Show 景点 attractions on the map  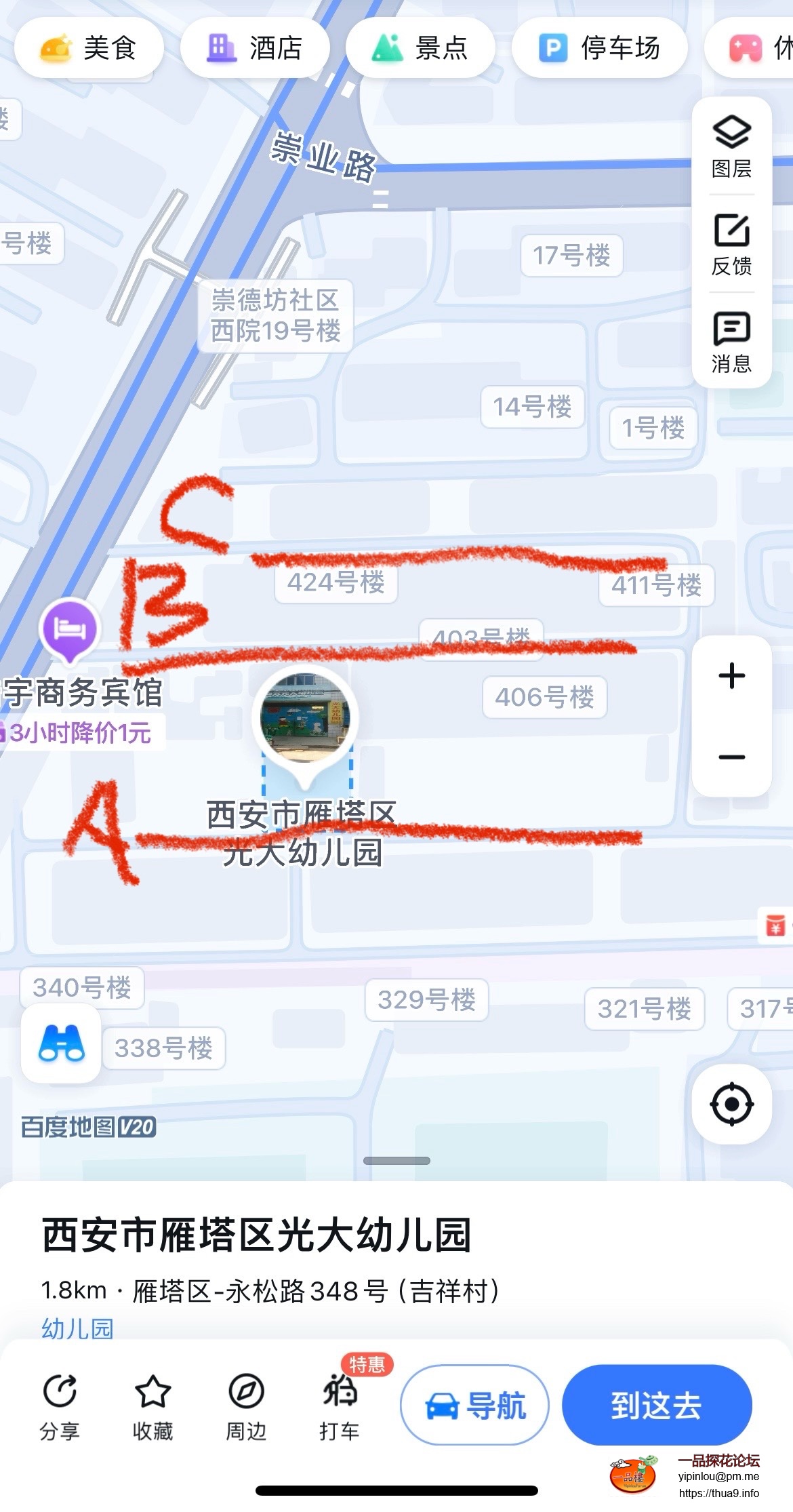point(420,48)
